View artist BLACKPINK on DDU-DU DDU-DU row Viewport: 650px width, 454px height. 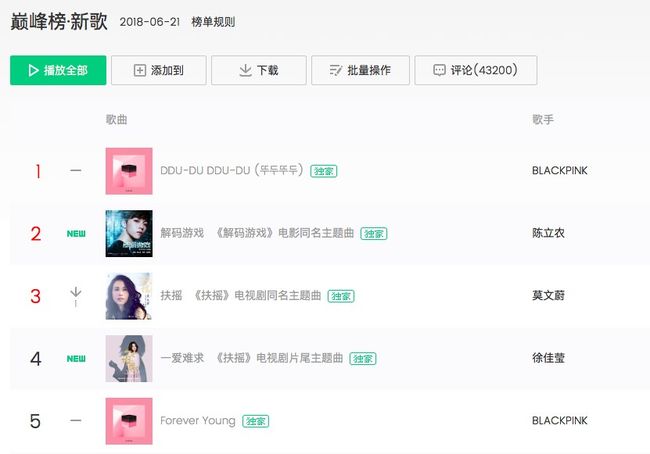pos(559,171)
